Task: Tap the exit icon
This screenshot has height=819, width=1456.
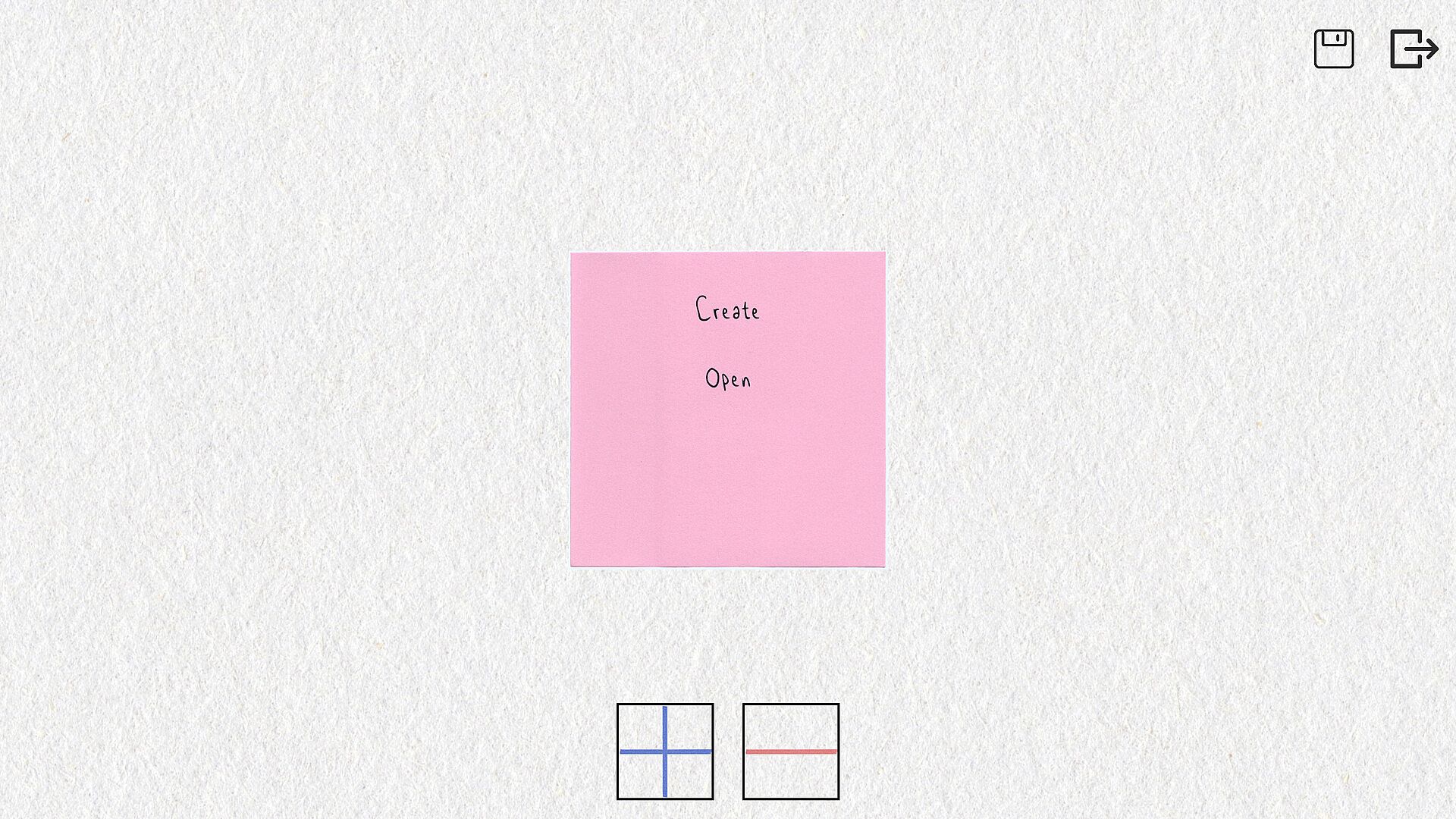Action: pyautogui.click(x=1414, y=49)
